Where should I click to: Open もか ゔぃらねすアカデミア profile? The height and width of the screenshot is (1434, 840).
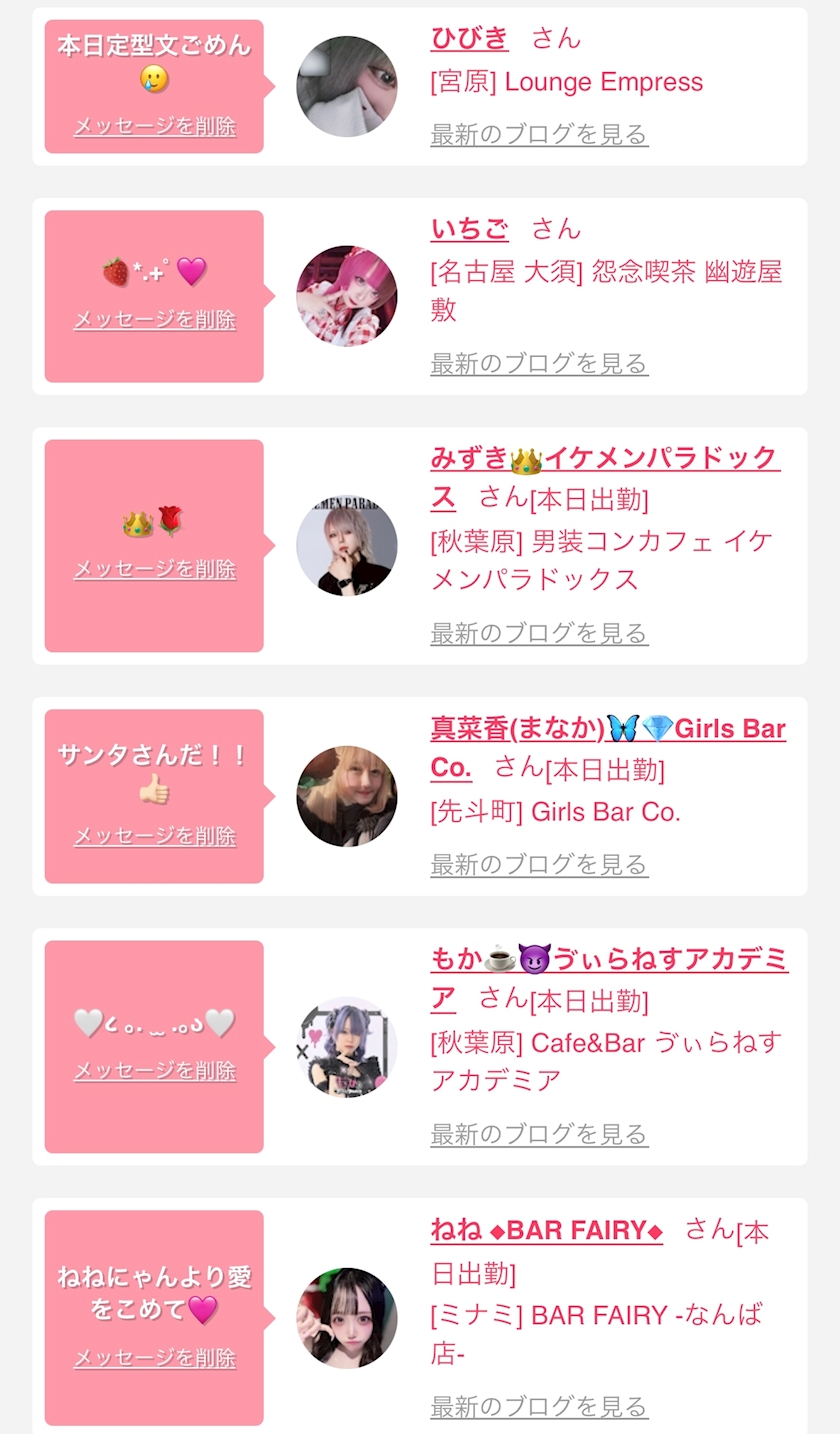pos(608,961)
